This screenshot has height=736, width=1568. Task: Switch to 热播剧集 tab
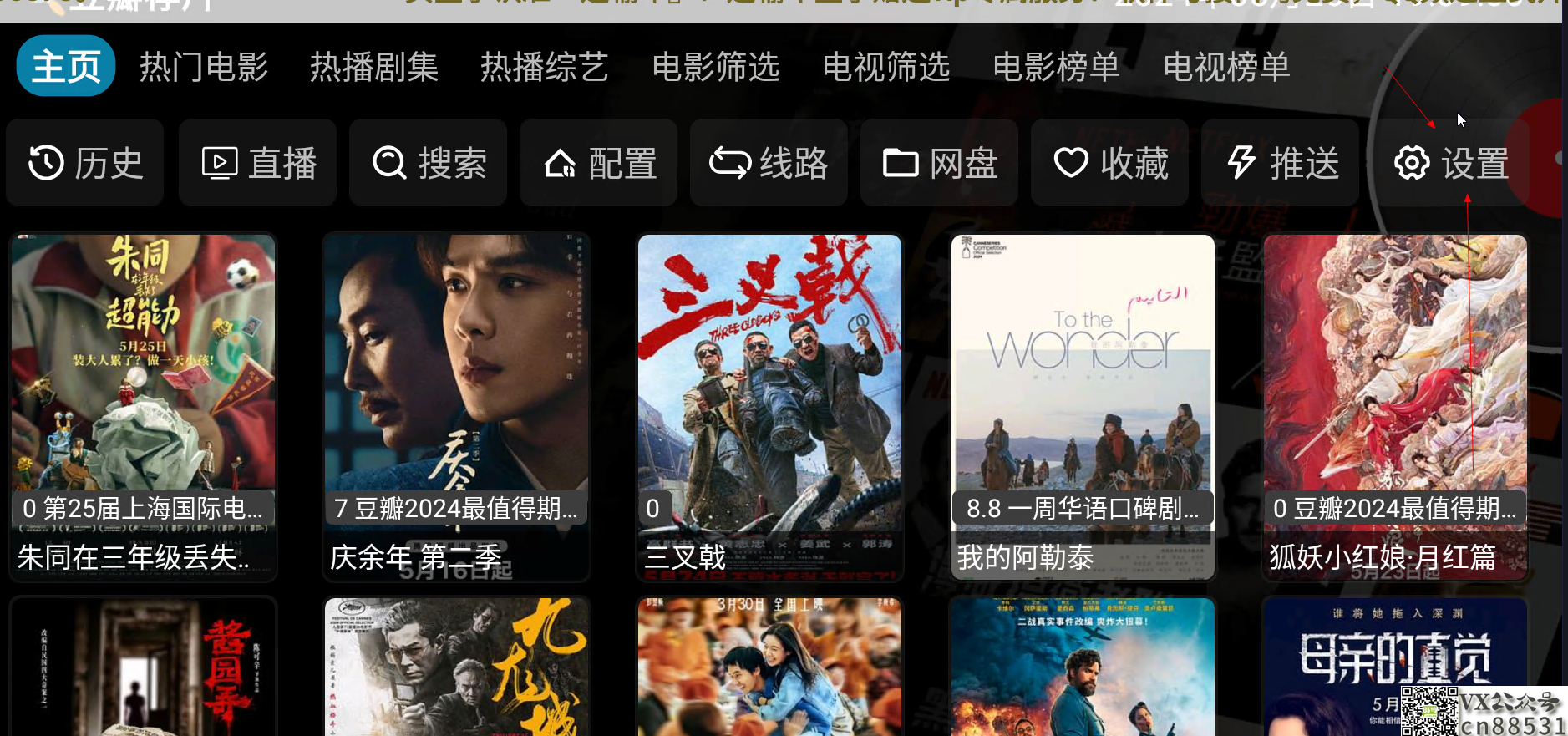(374, 67)
